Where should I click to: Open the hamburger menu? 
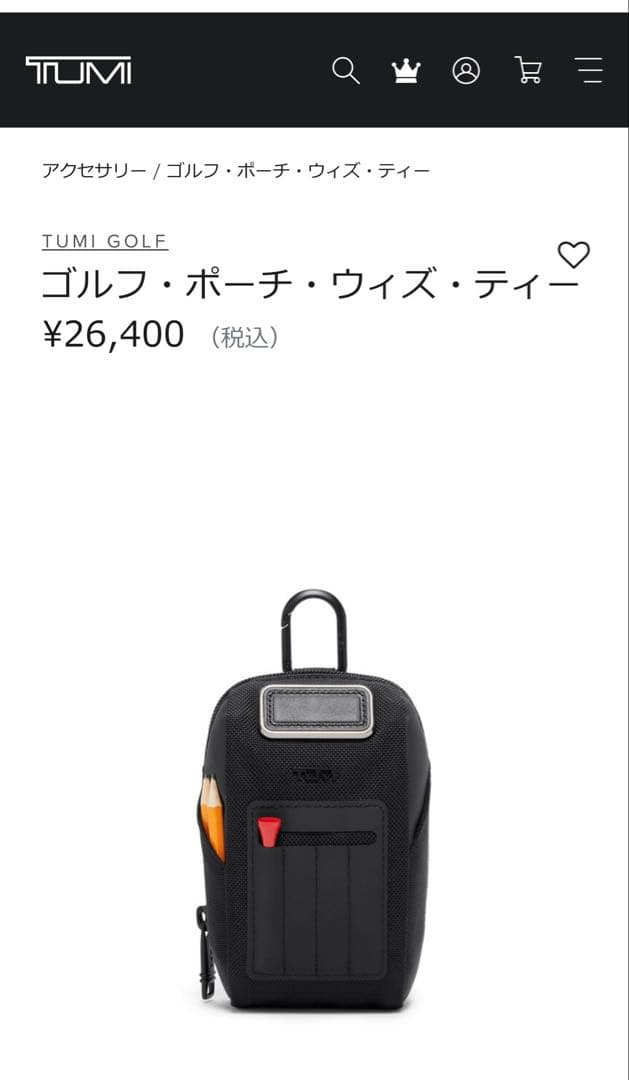pyautogui.click(x=589, y=71)
